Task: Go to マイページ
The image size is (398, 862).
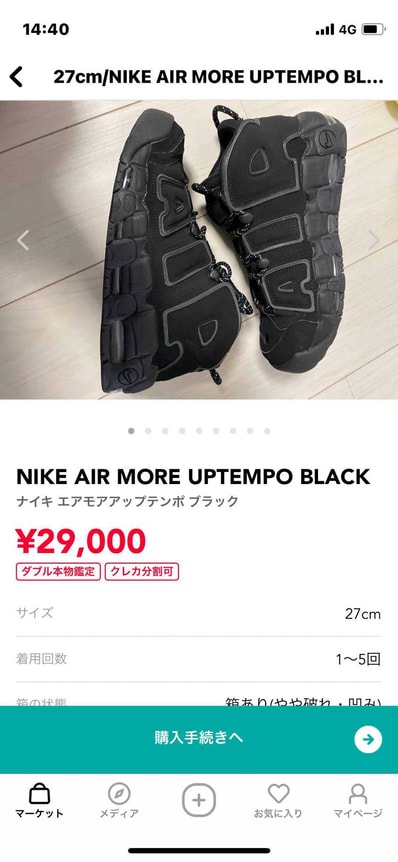Action: pos(358,801)
